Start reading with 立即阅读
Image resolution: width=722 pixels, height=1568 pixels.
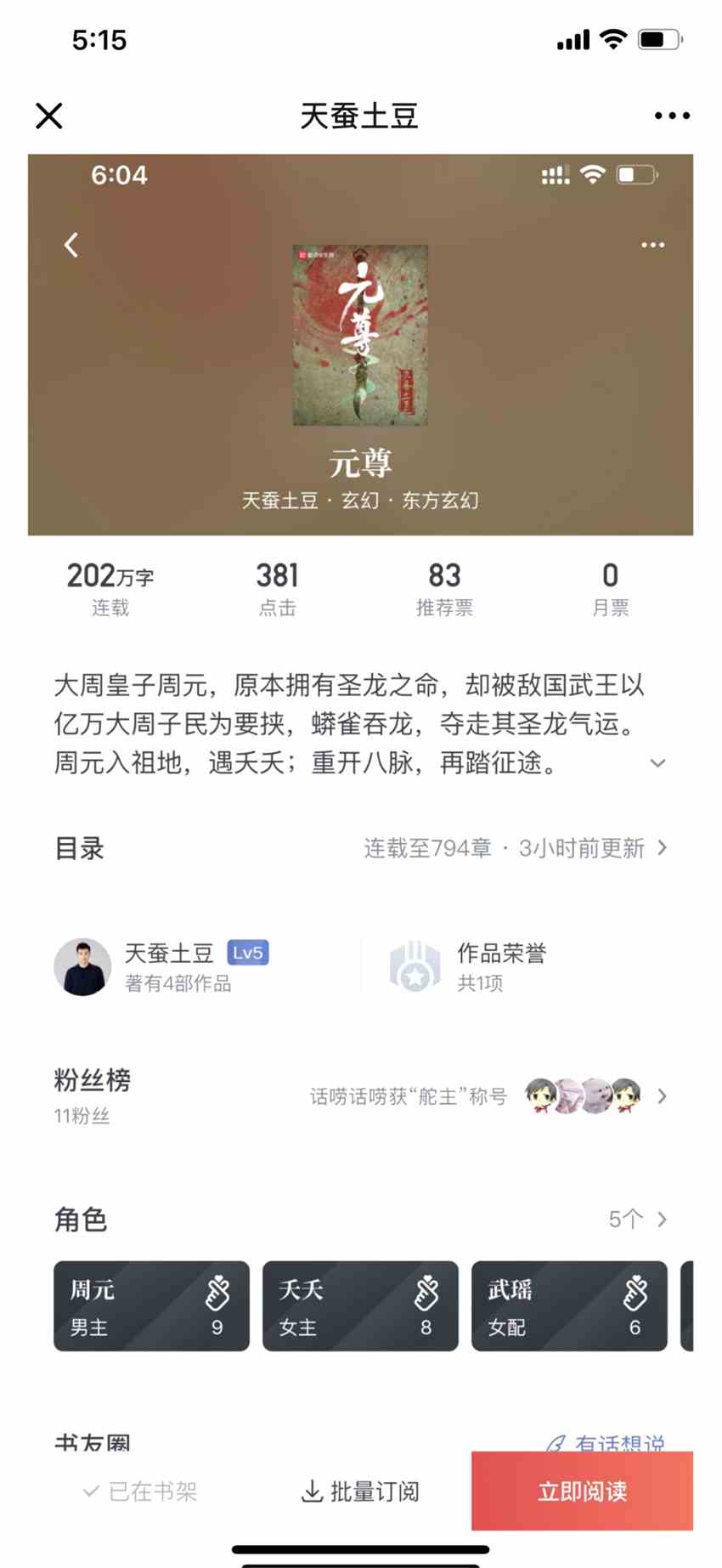coord(582,1492)
